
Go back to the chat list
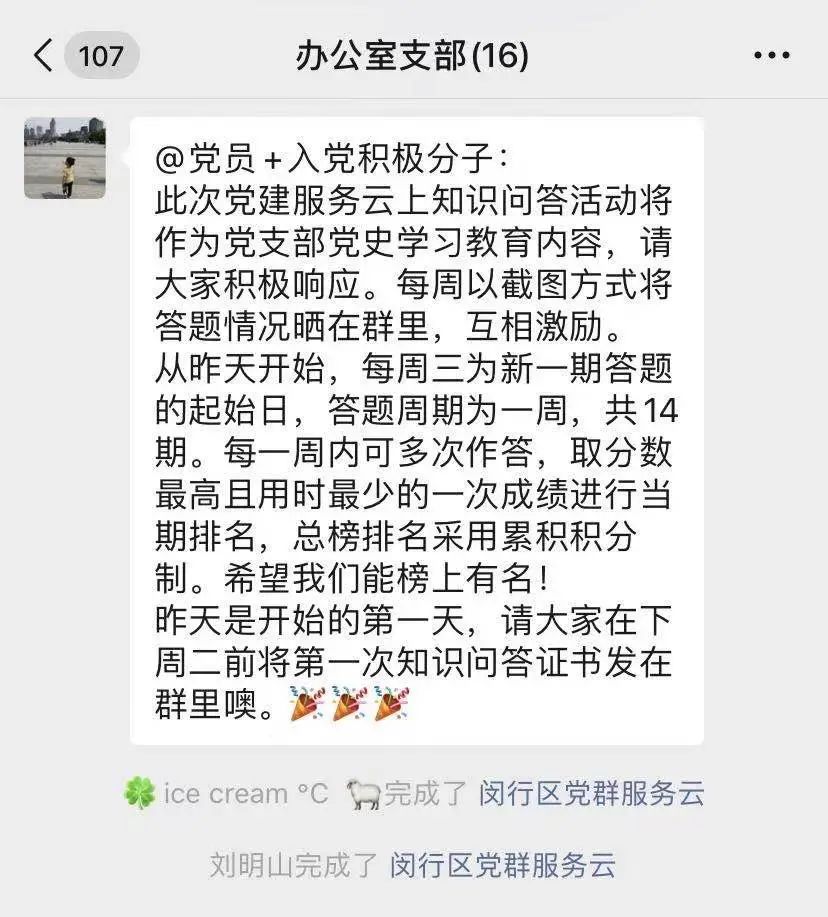click(44, 56)
